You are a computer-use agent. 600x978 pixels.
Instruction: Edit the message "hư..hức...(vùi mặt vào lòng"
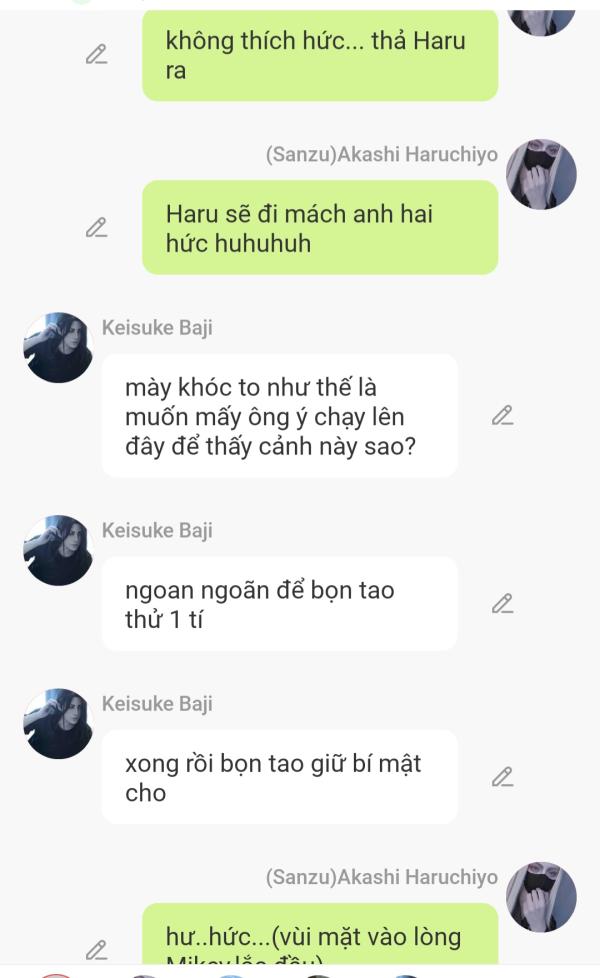[96, 950]
